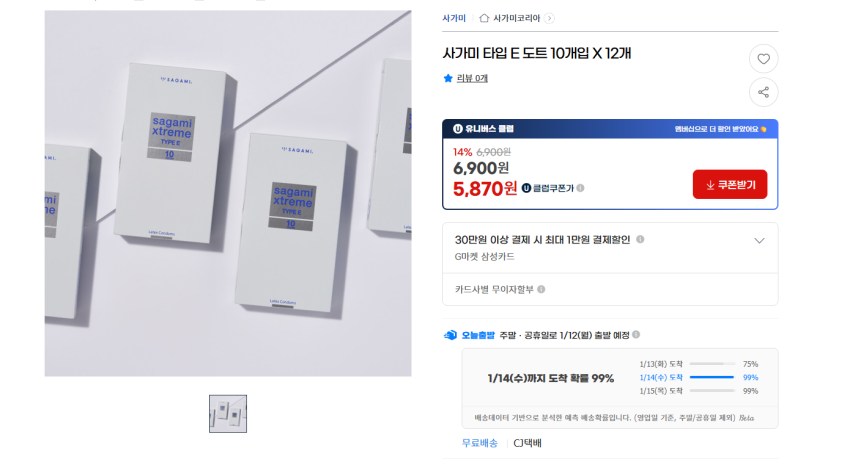Screen dimensions: 850x465
Task: Share this product page
Action: [763, 92]
